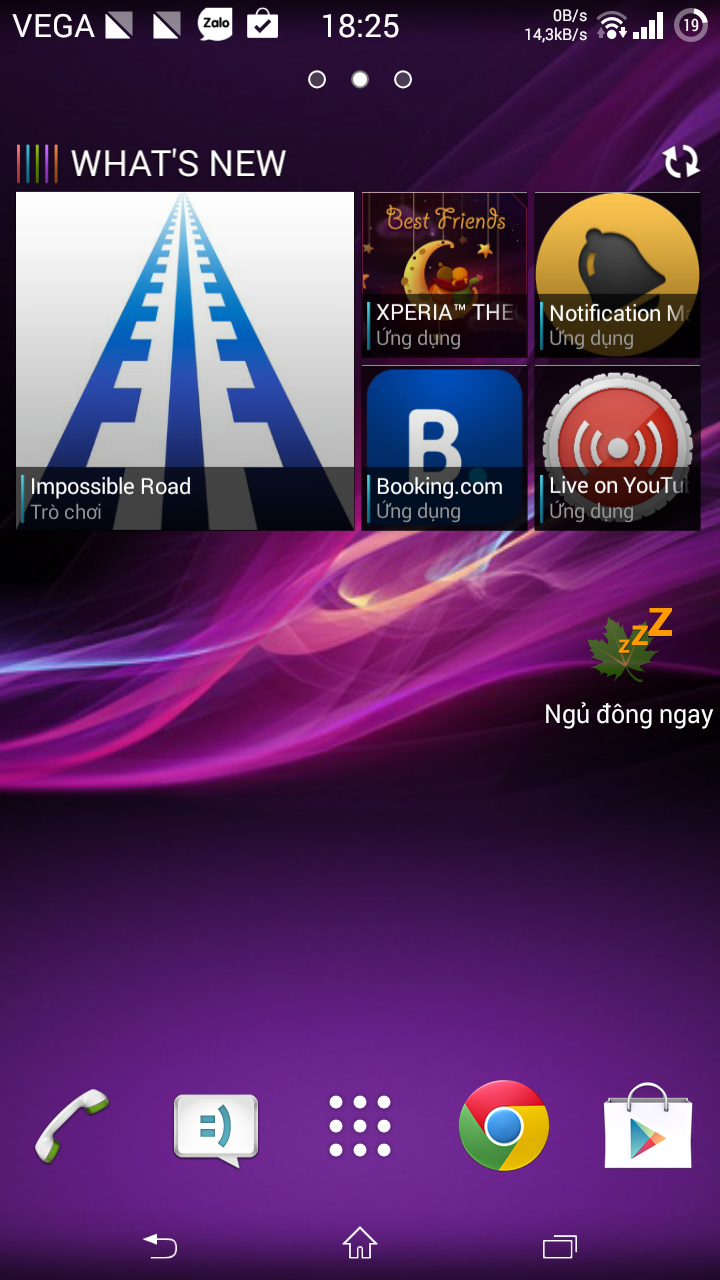Open the Live on YouTube tile
The width and height of the screenshot is (720, 1280).
click(x=617, y=447)
